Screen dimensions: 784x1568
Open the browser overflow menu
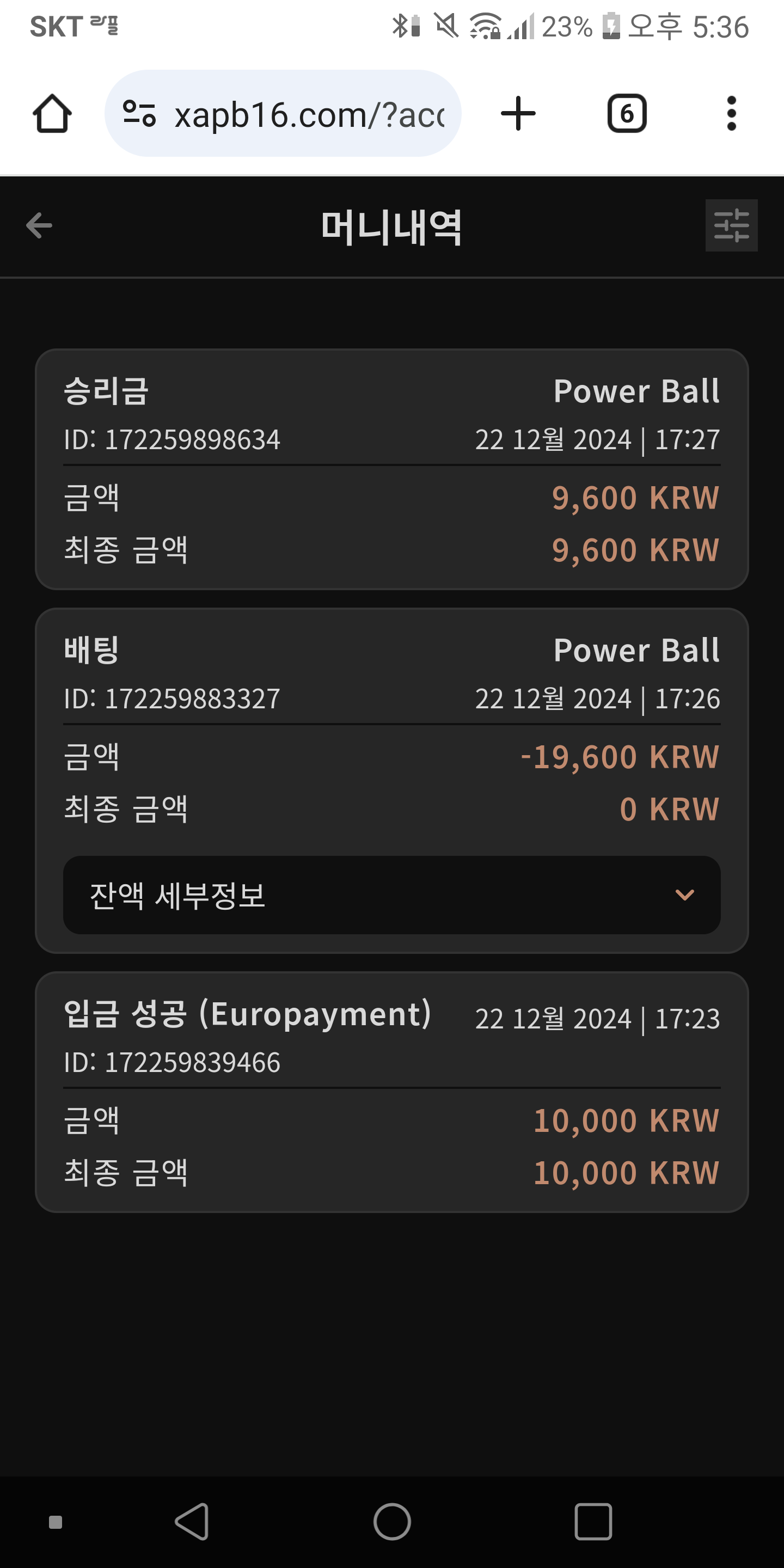tap(731, 113)
